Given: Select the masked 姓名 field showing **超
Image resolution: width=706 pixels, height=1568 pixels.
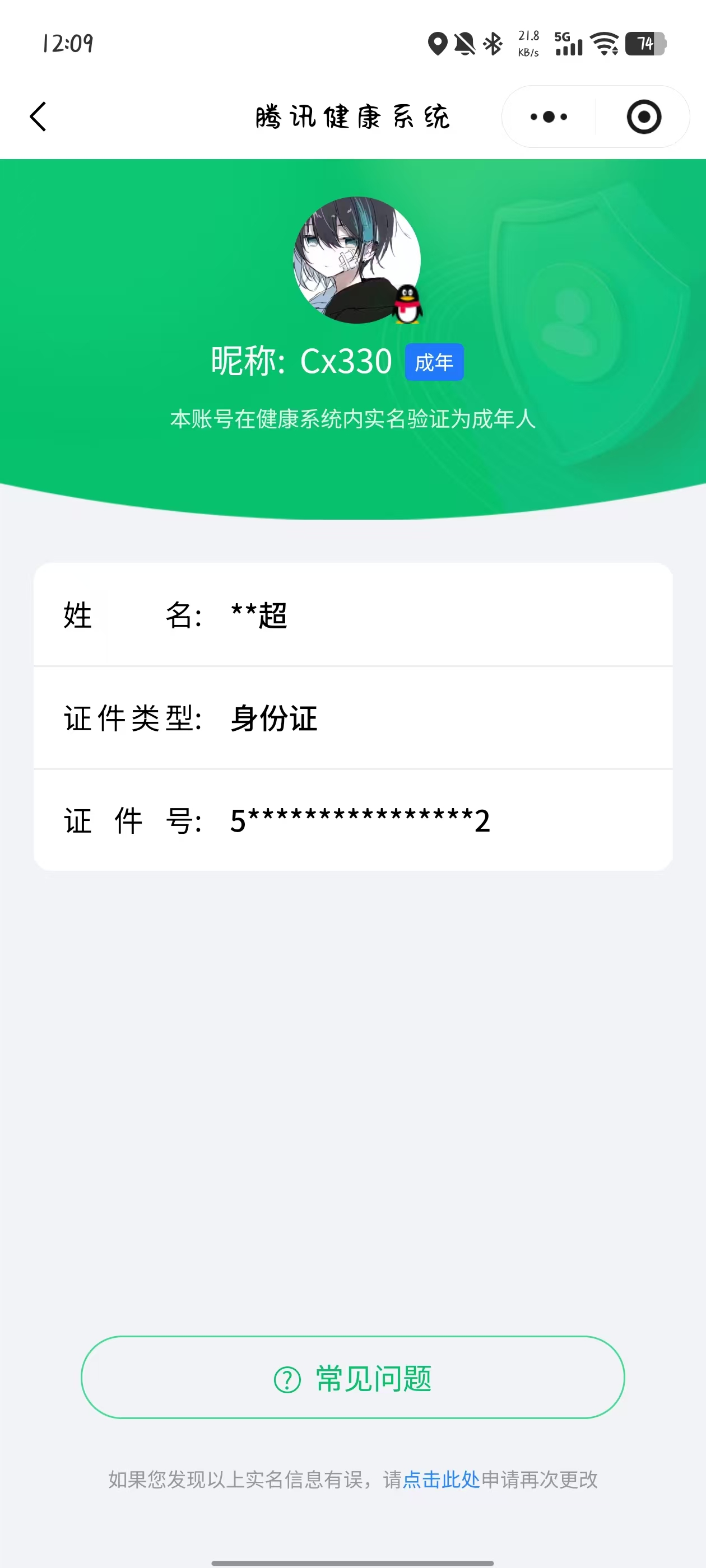Looking at the screenshot, I should click(352, 616).
